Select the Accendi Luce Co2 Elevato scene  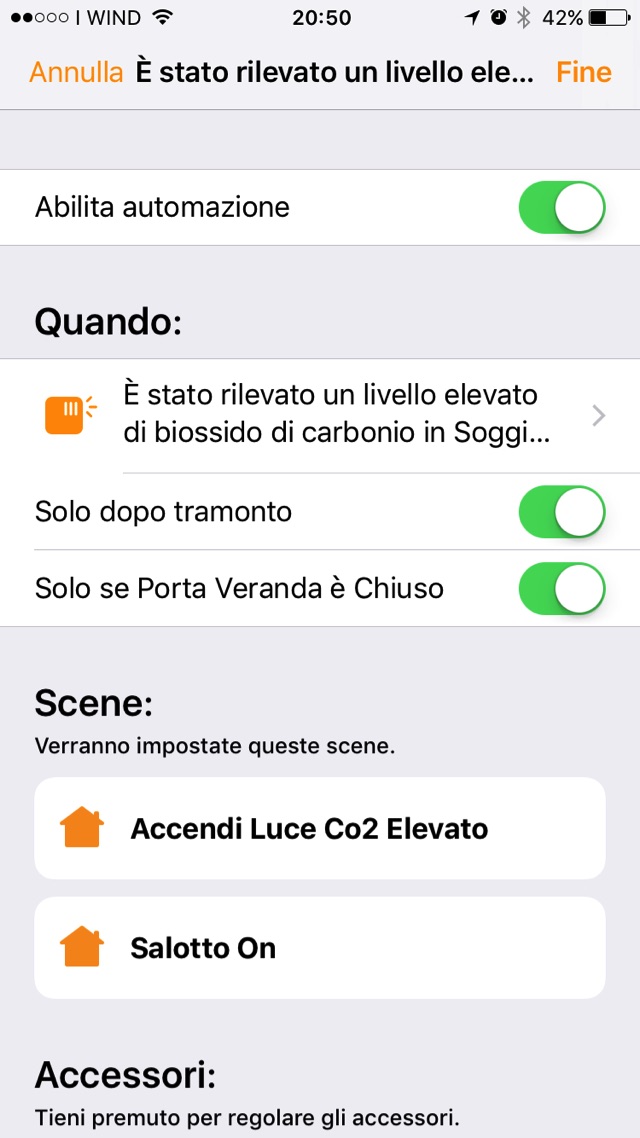click(320, 829)
